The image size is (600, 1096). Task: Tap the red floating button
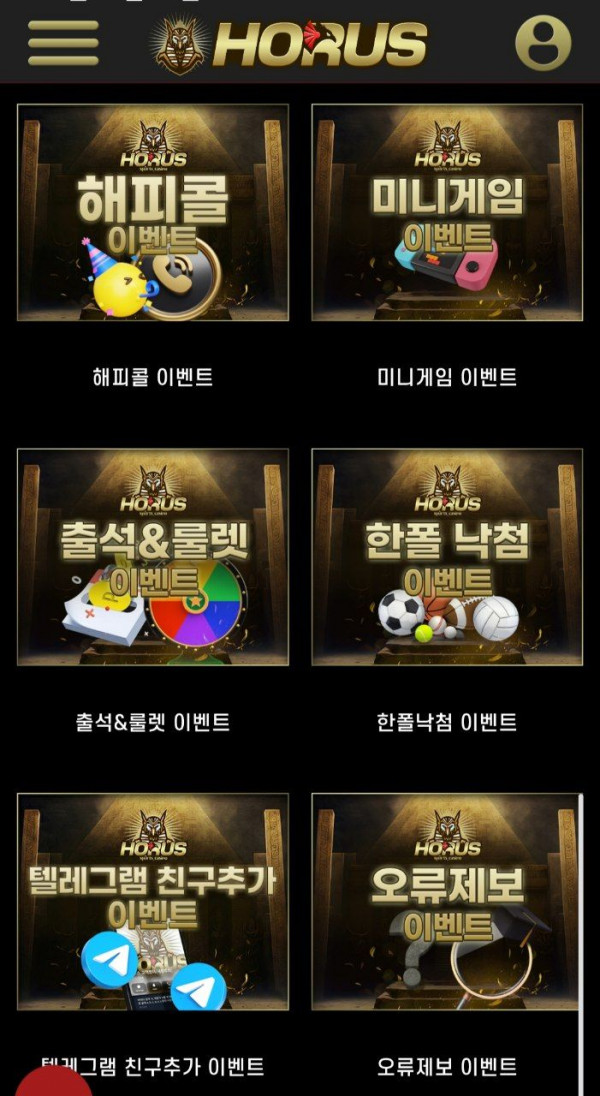click(55, 1078)
